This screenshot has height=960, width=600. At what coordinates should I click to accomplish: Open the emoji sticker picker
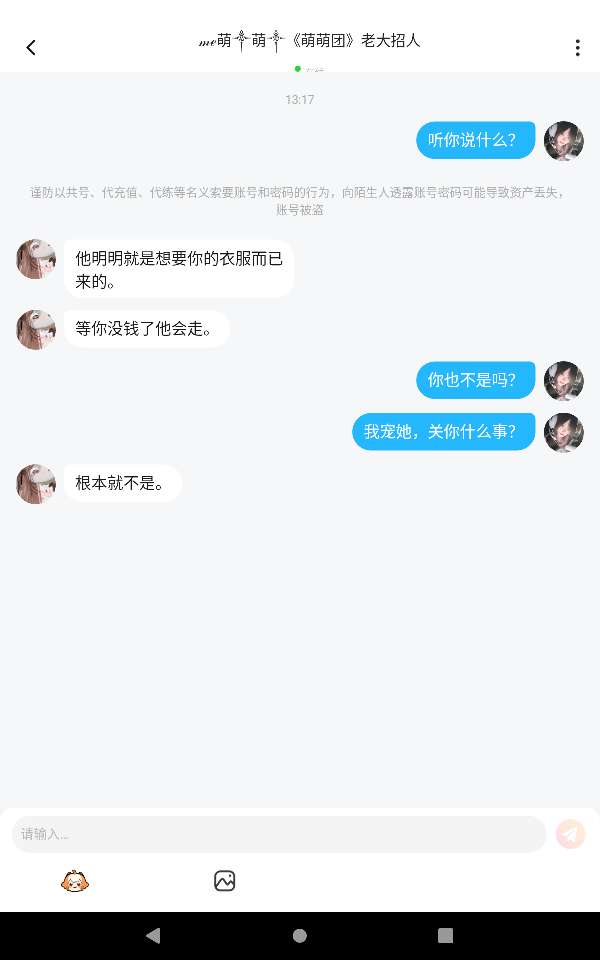[75, 881]
